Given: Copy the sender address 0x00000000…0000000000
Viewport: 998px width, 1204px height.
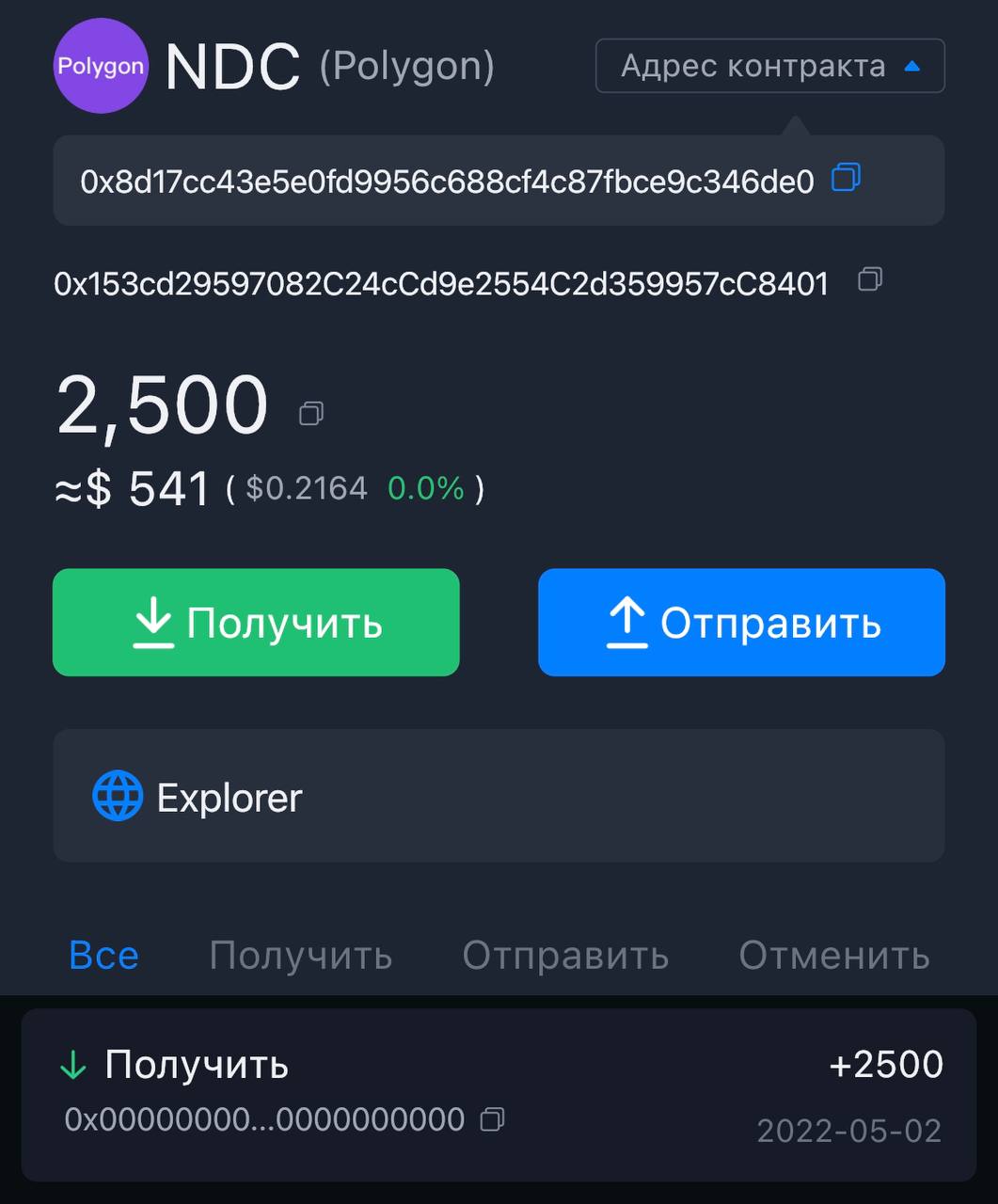Looking at the screenshot, I should 492,1119.
